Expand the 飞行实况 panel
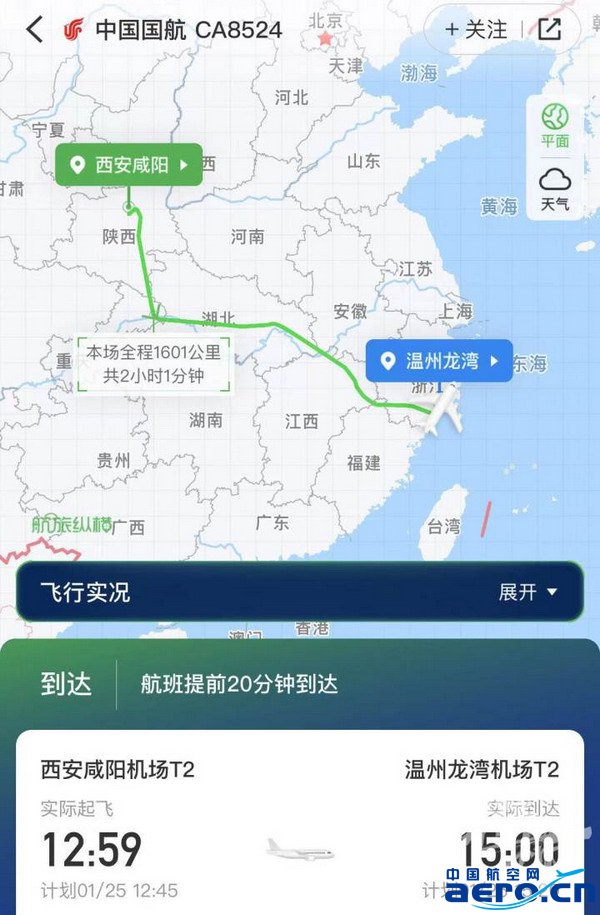Screen dimensions: 600x915 (x=528, y=592)
